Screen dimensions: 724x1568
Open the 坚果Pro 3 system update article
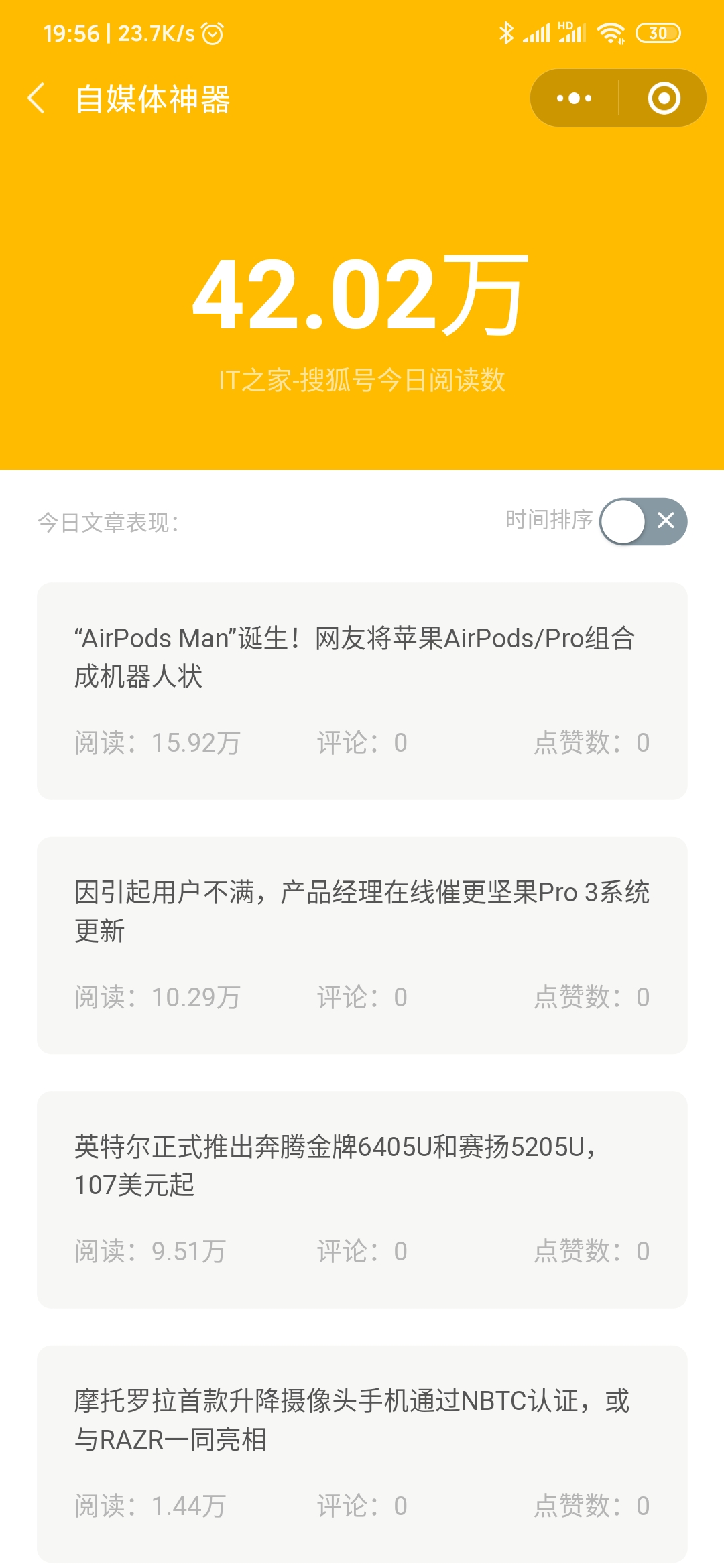362,945
